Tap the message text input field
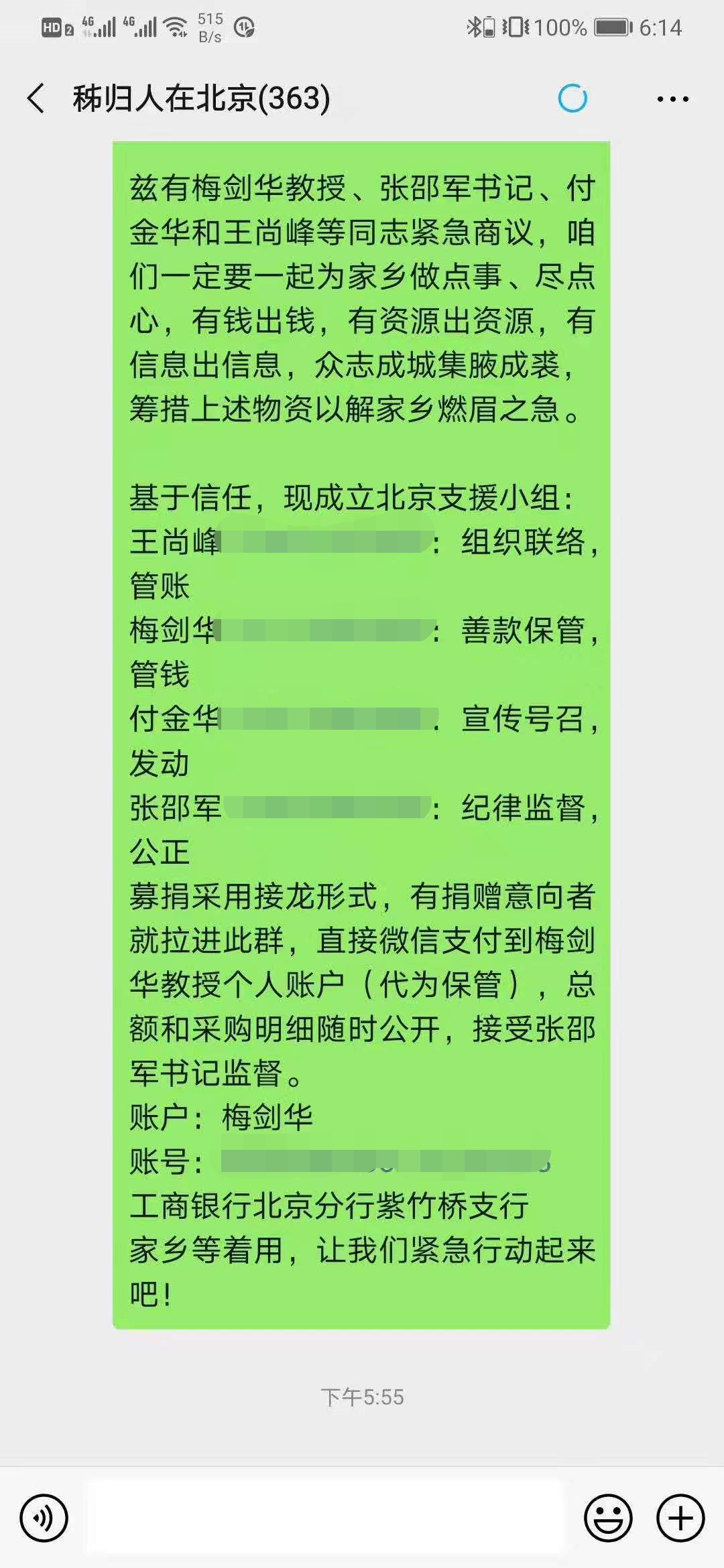Screen dimensions: 724x1568 click(326, 1518)
